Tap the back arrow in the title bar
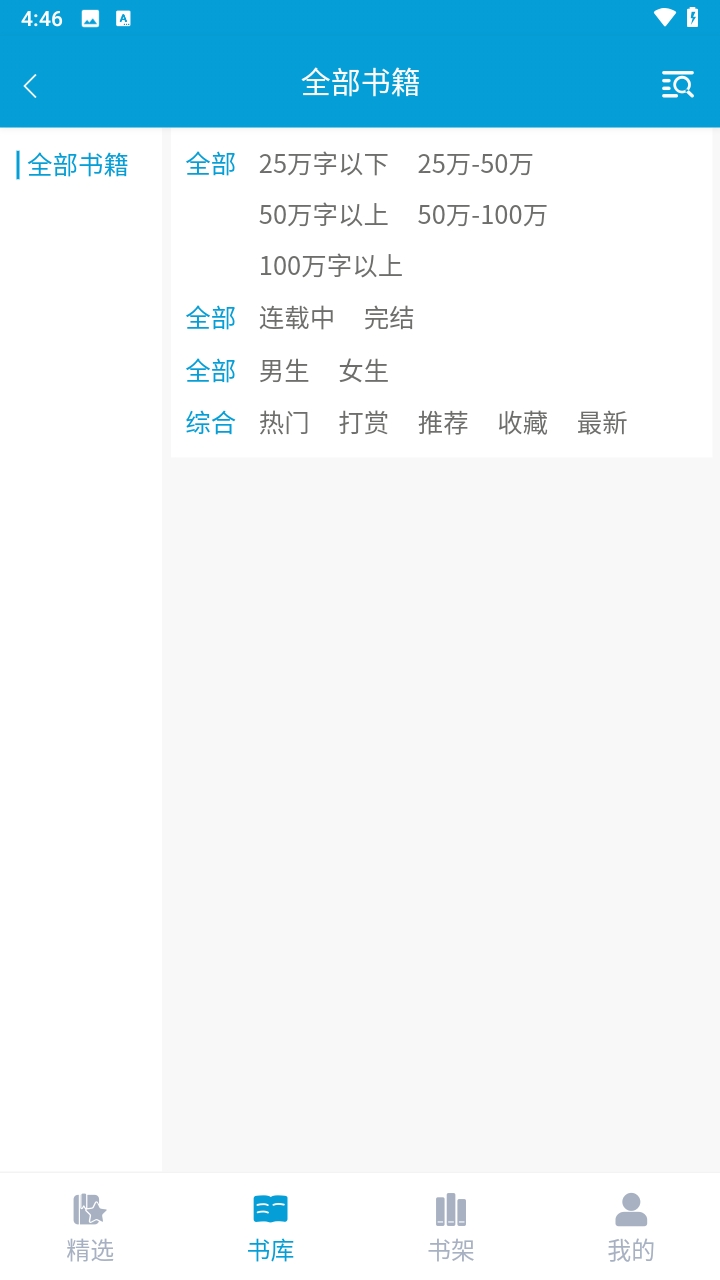 tap(29, 85)
